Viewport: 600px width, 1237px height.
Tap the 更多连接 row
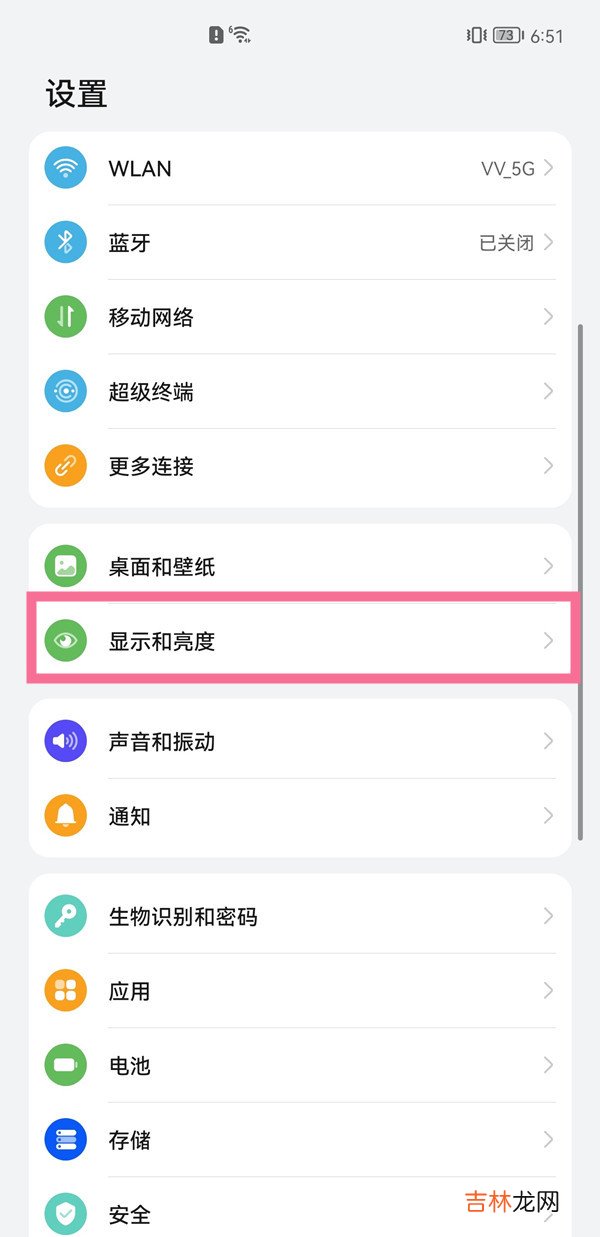pos(300,466)
